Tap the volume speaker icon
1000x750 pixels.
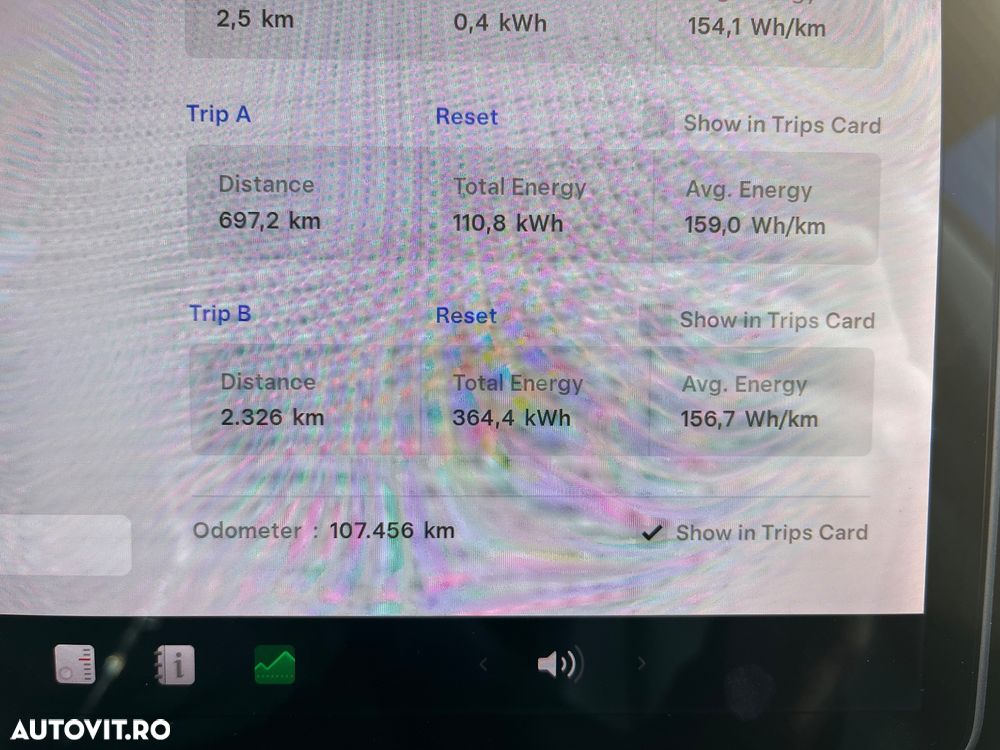click(559, 664)
